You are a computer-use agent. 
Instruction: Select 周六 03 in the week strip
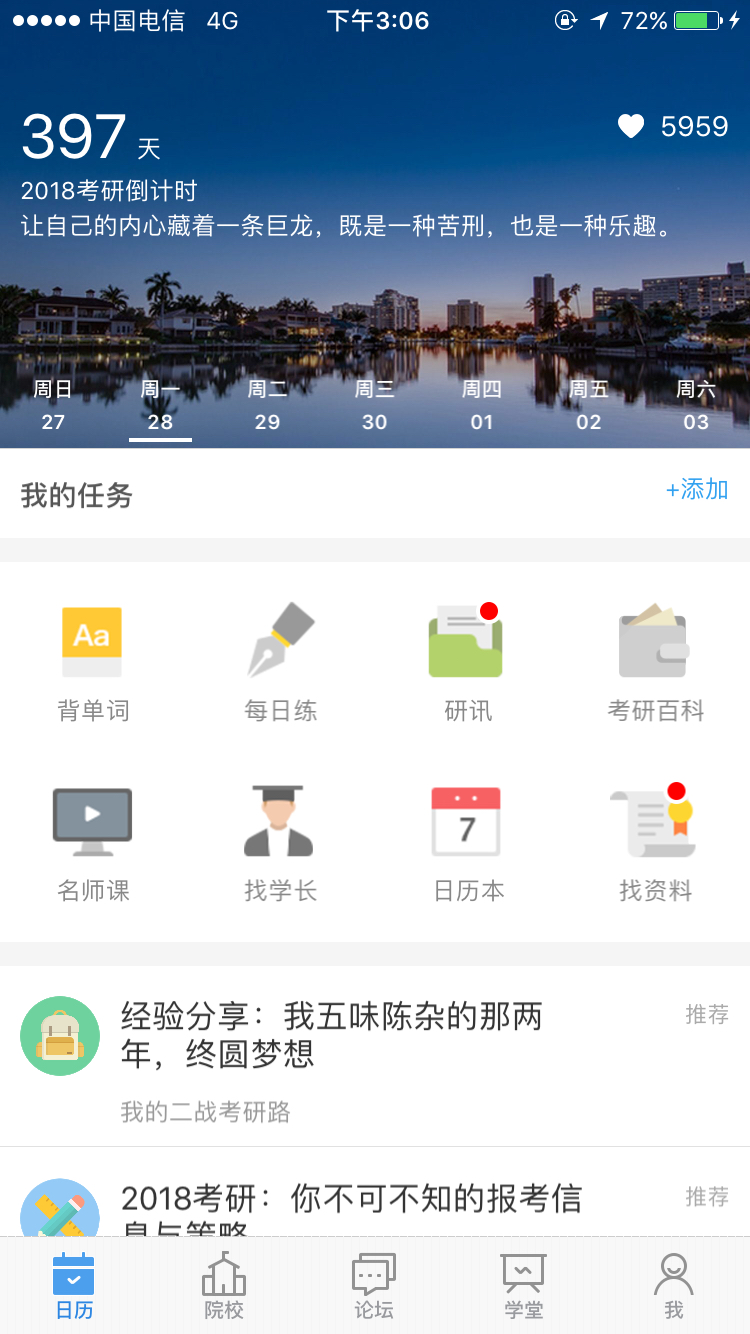696,405
